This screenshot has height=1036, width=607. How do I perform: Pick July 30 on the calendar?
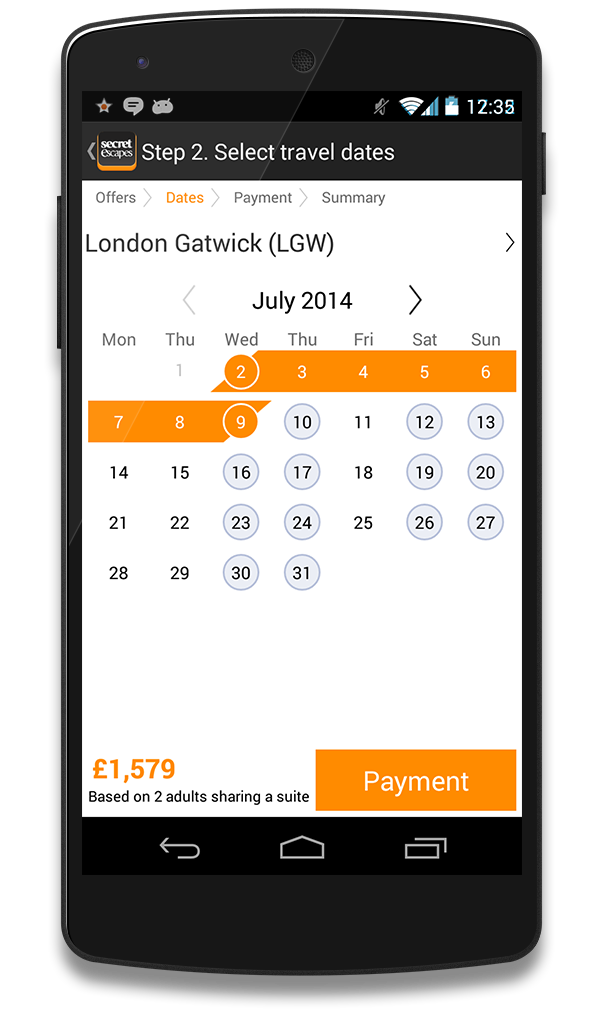[x=241, y=573]
